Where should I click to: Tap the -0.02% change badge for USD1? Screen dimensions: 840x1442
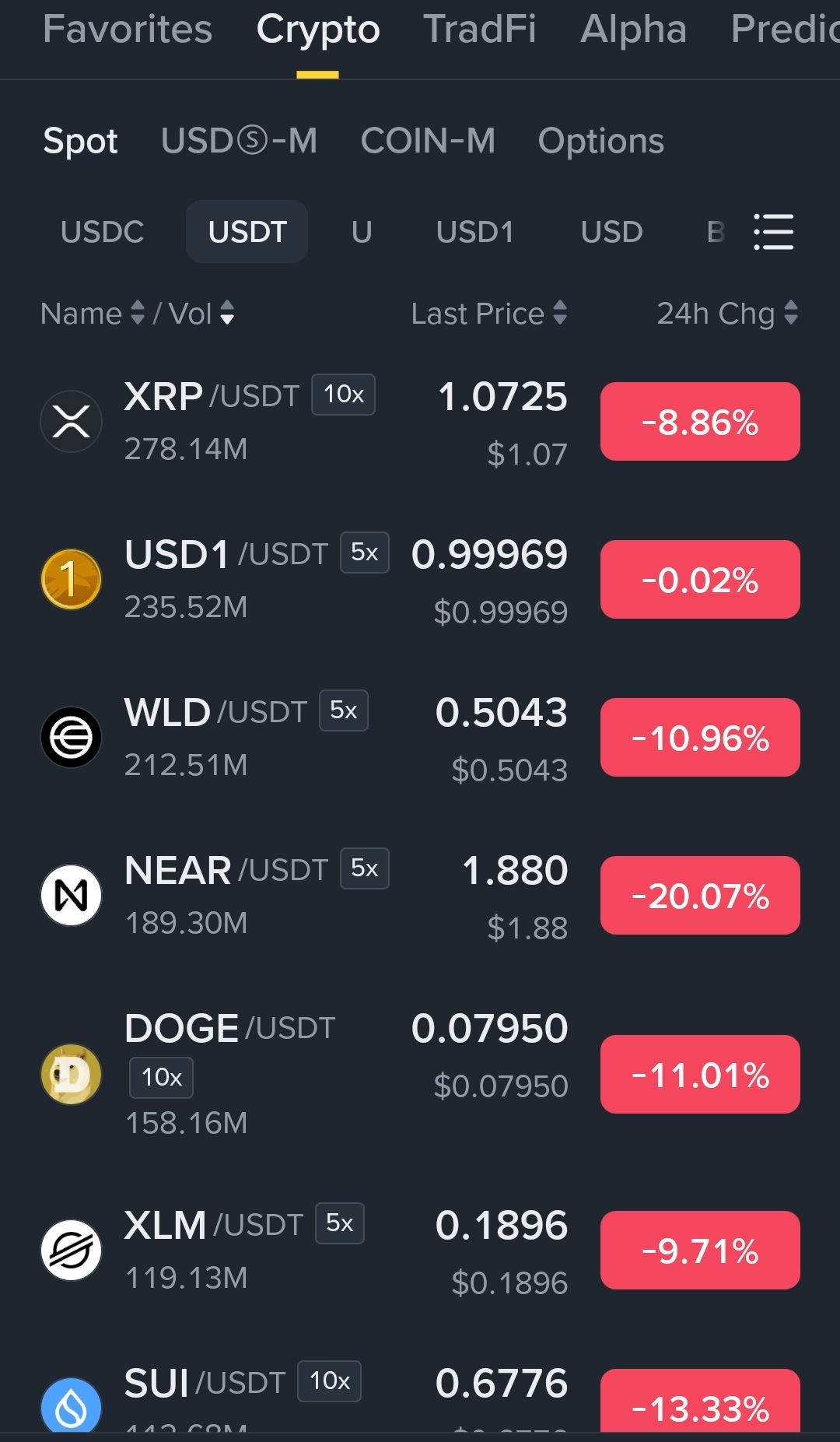[700, 580]
